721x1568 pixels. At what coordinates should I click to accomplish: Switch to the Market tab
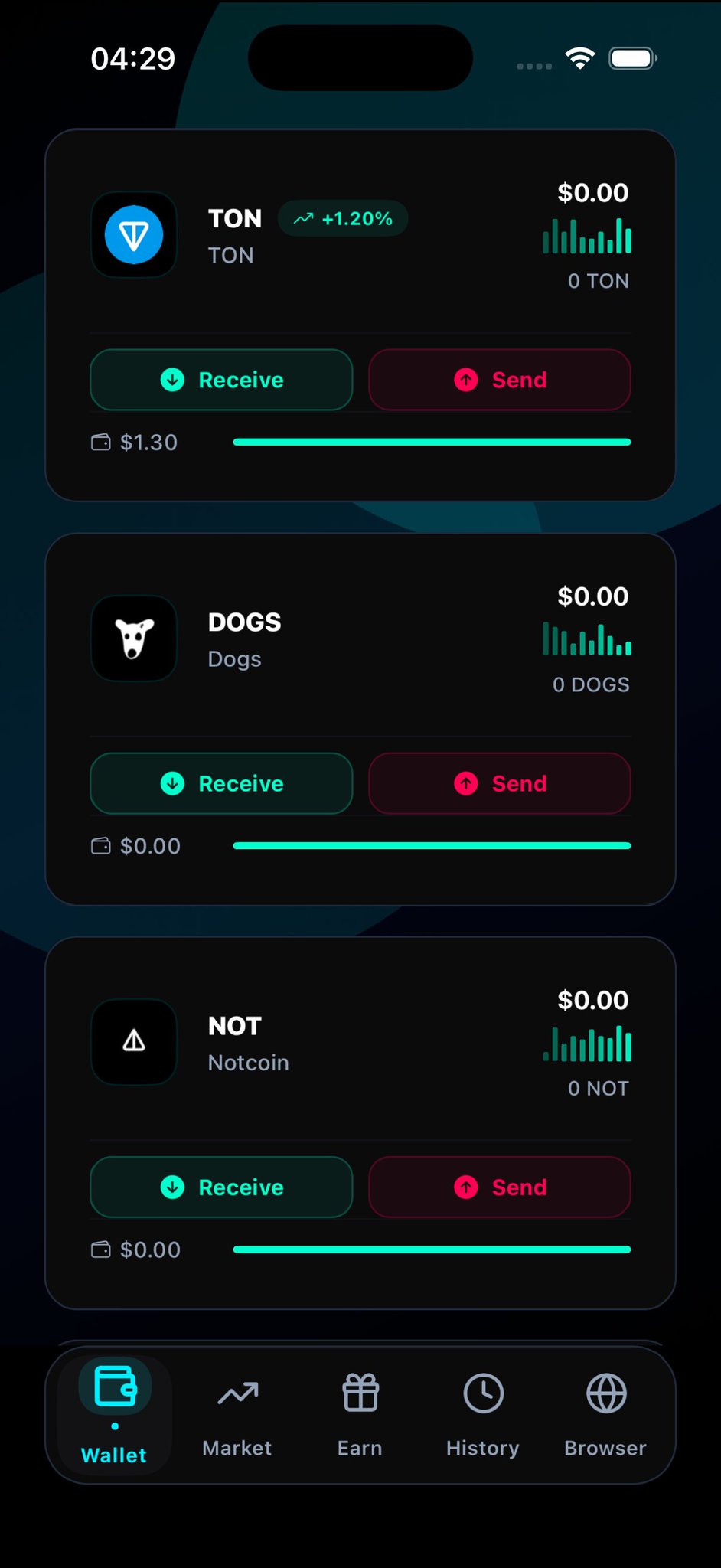click(237, 1415)
